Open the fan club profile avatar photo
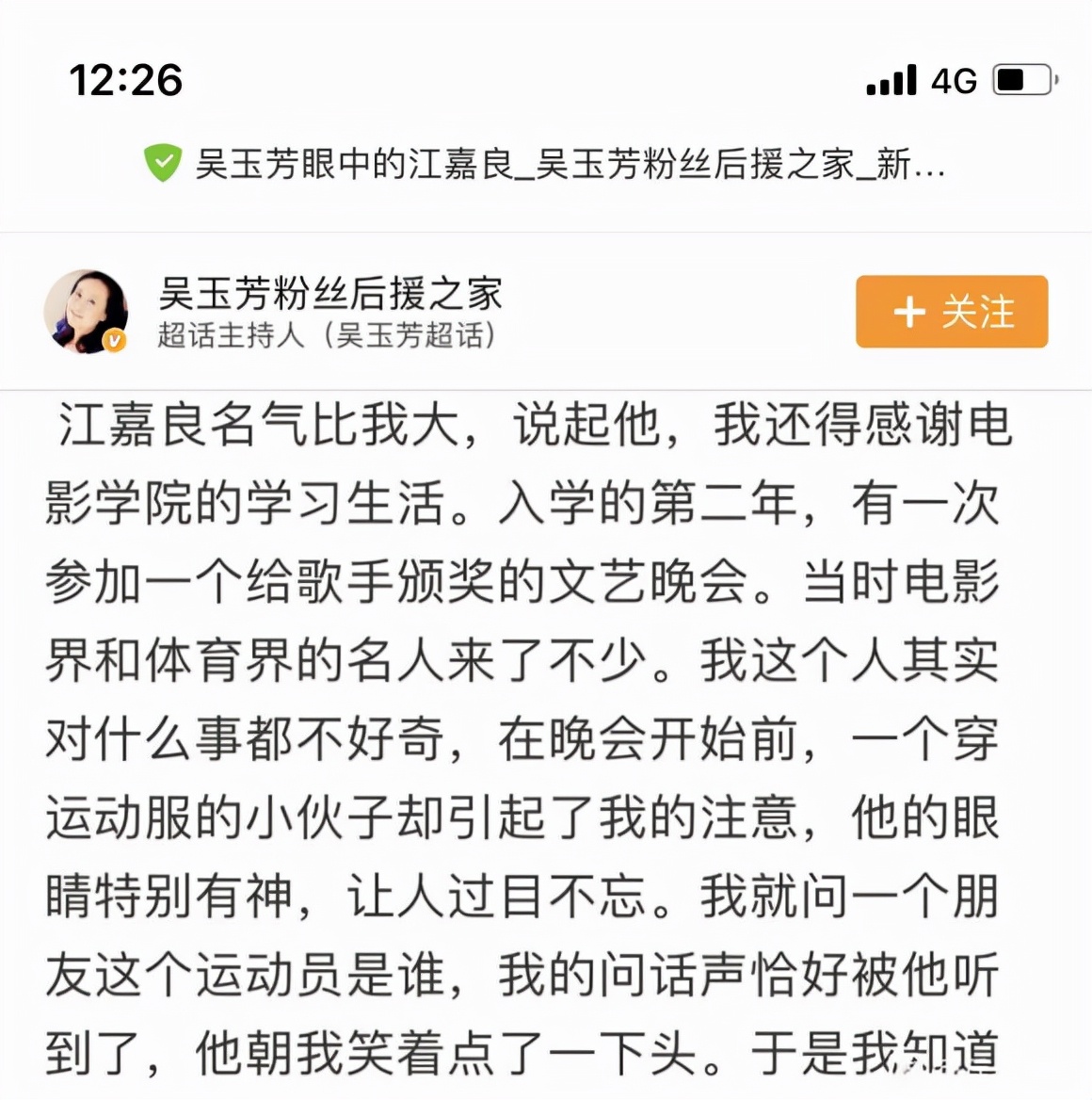Screen dimensions: 1092x1100 click(x=88, y=313)
